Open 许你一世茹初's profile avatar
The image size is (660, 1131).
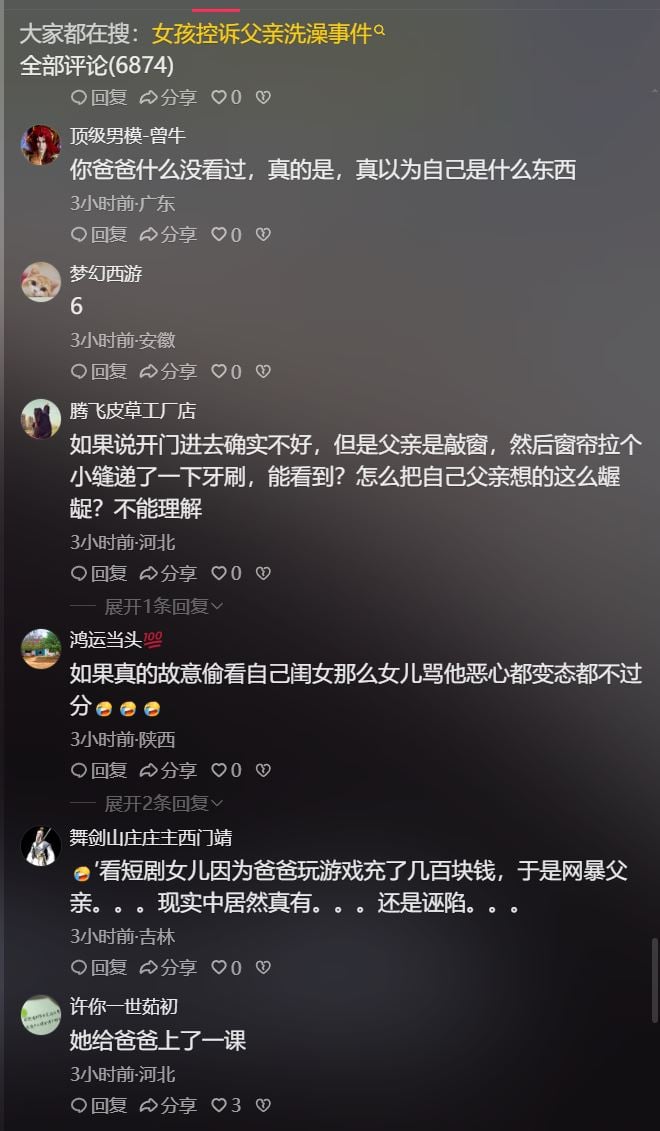[x=41, y=1015]
